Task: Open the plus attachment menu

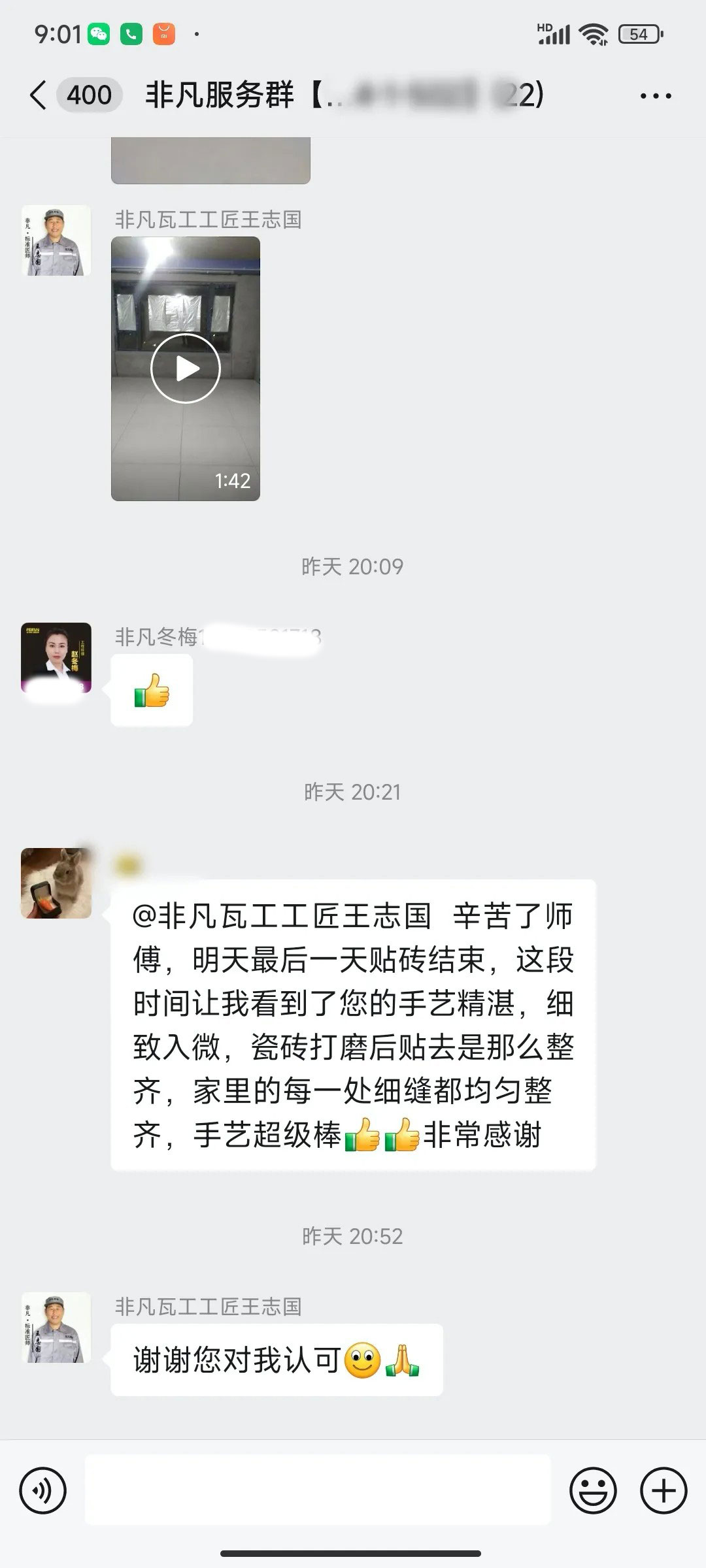Action: (664, 1490)
